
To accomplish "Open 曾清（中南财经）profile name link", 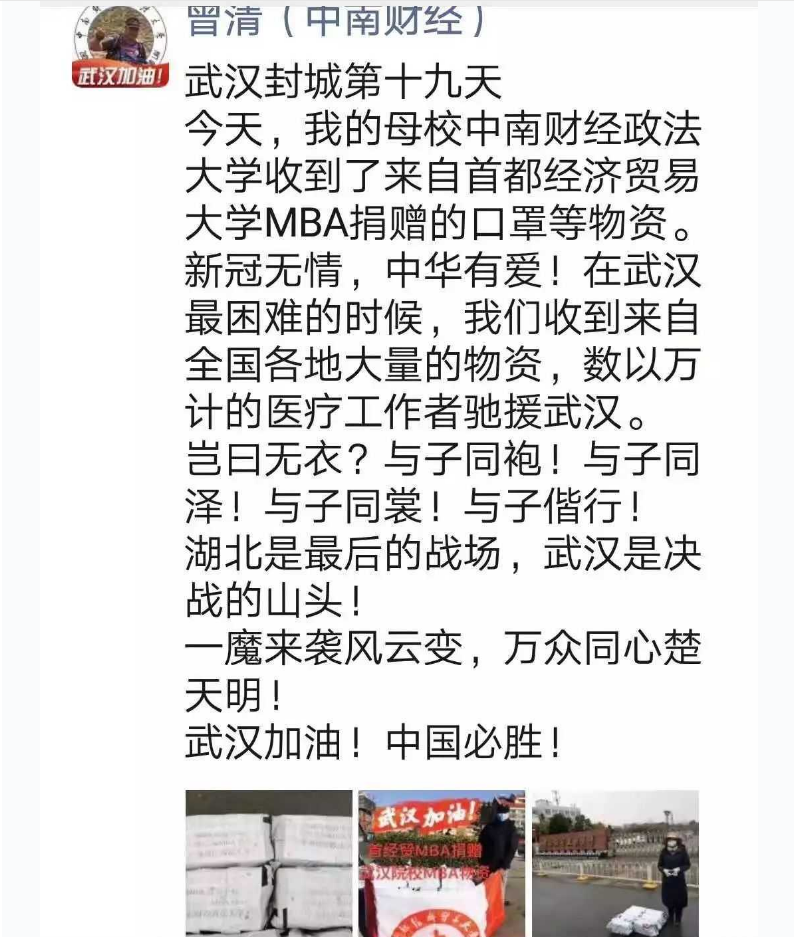I will click(x=338, y=18).
